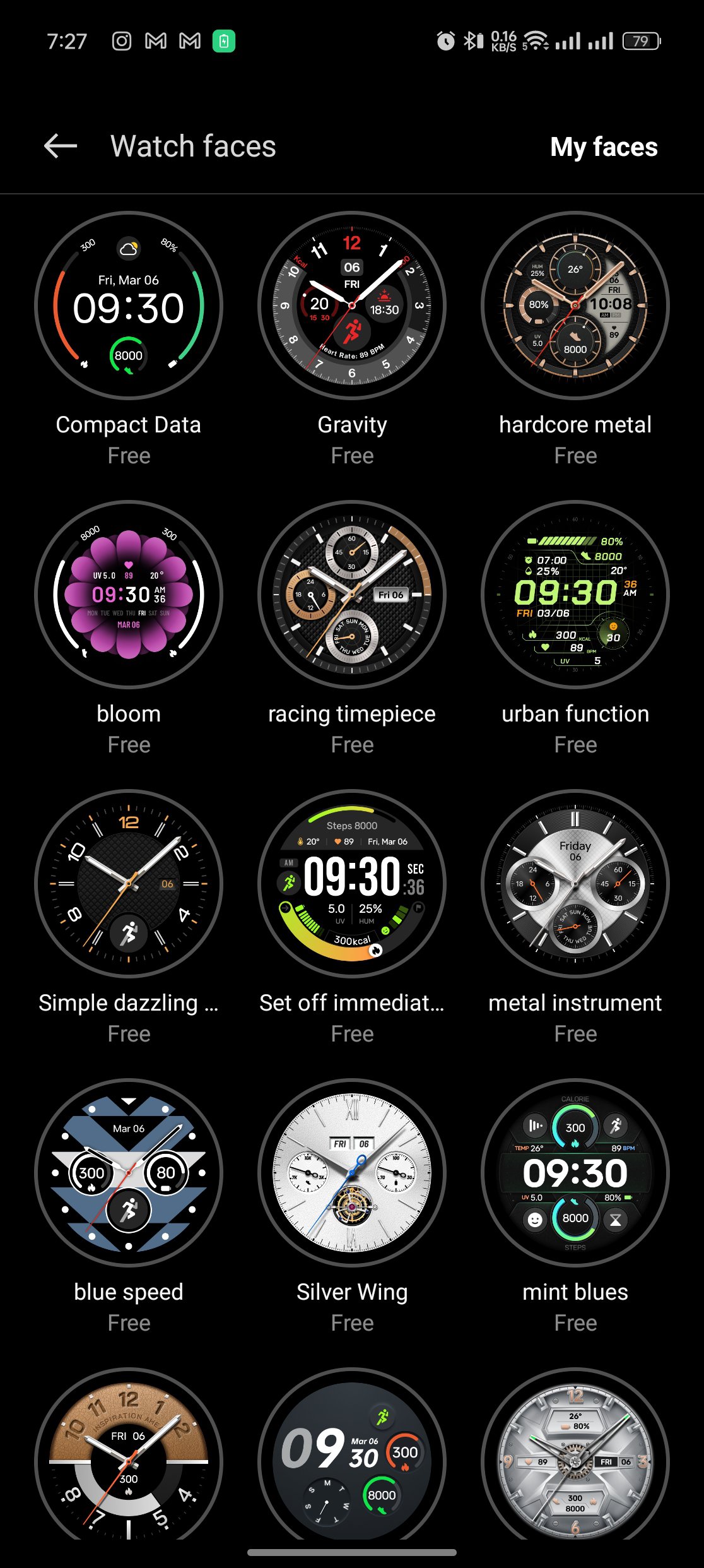The width and height of the screenshot is (704, 1568).
Task: Open My faces
Action: (603, 147)
